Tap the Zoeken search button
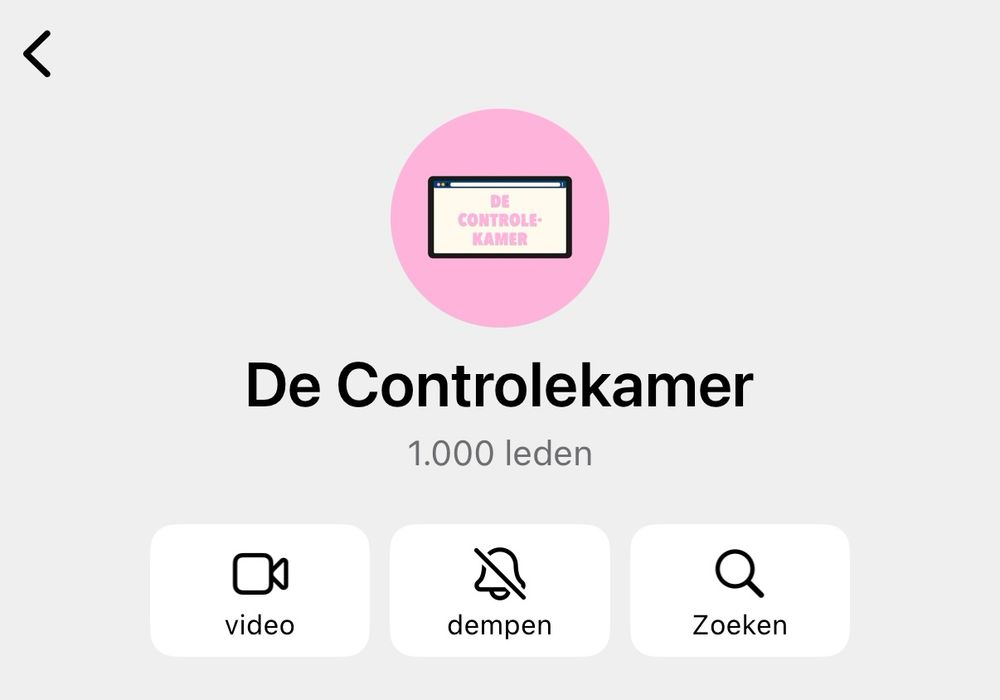This screenshot has height=700, width=1000. pos(740,591)
